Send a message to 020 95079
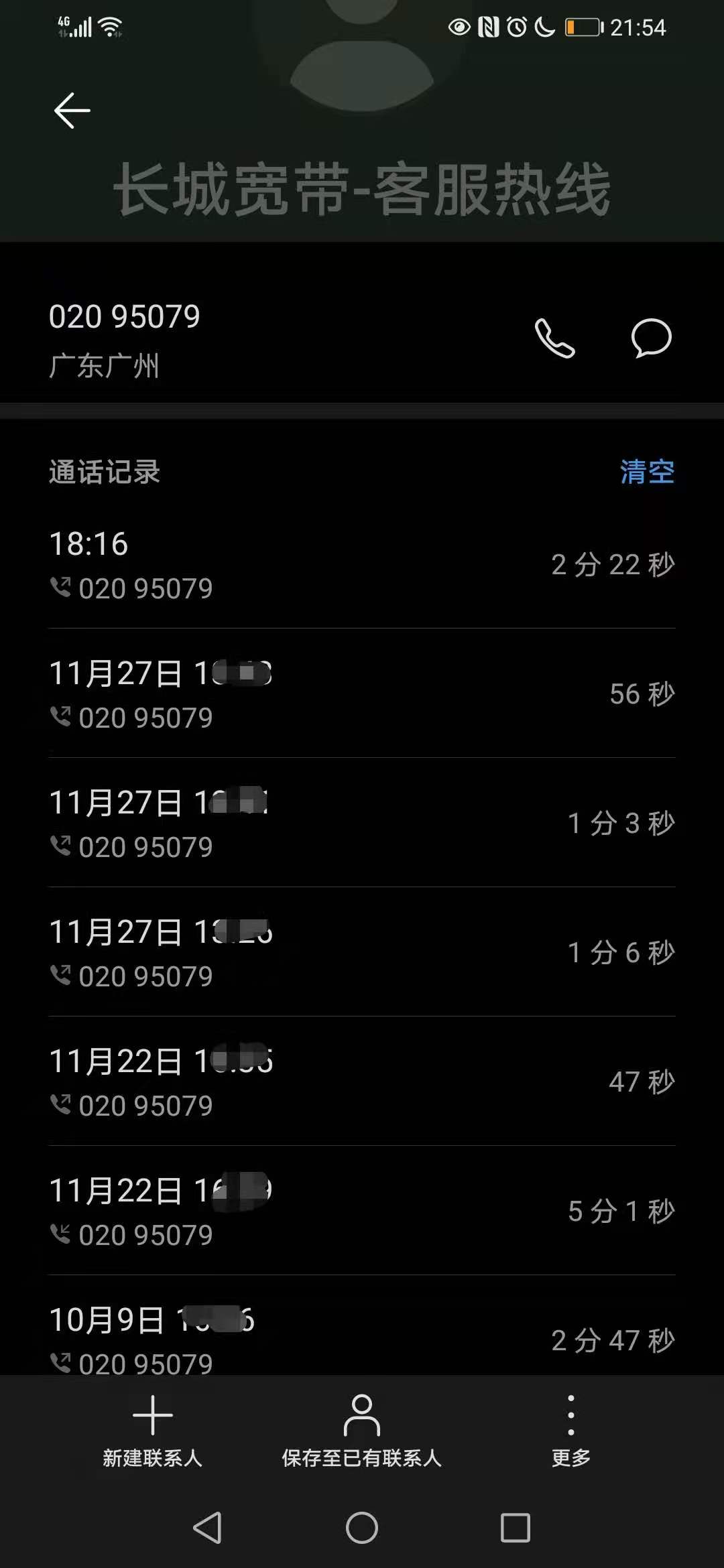 click(651, 338)
